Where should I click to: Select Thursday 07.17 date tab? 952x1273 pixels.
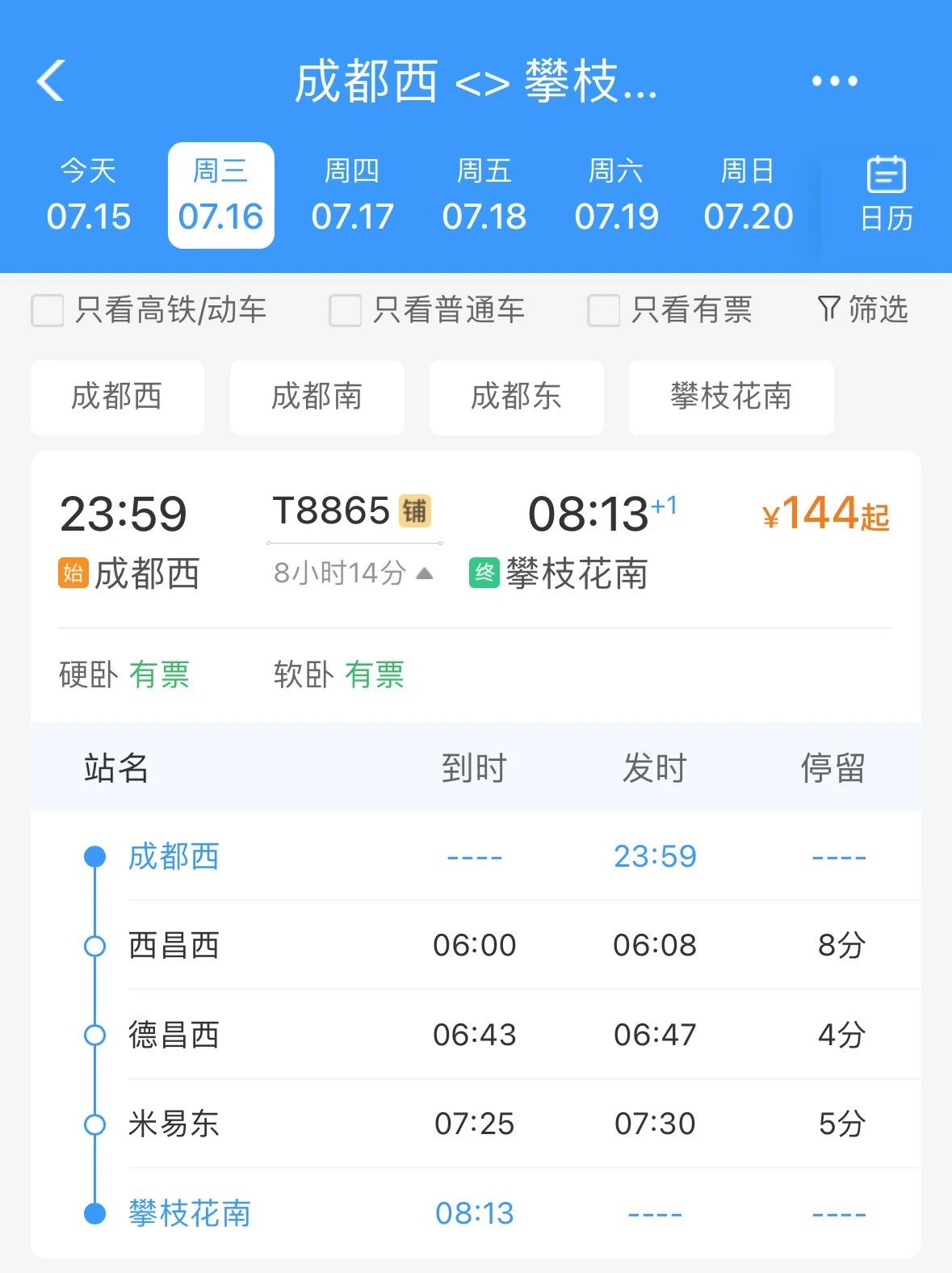(x=352, y=195)
